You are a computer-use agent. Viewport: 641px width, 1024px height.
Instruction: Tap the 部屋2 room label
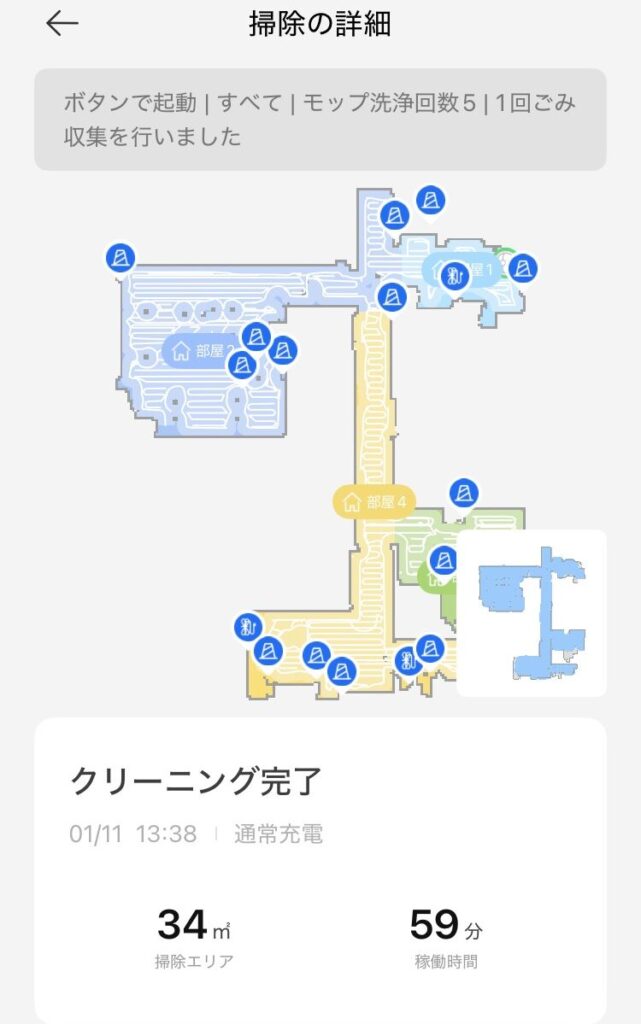pyautogui.click(x=198, y=351)
